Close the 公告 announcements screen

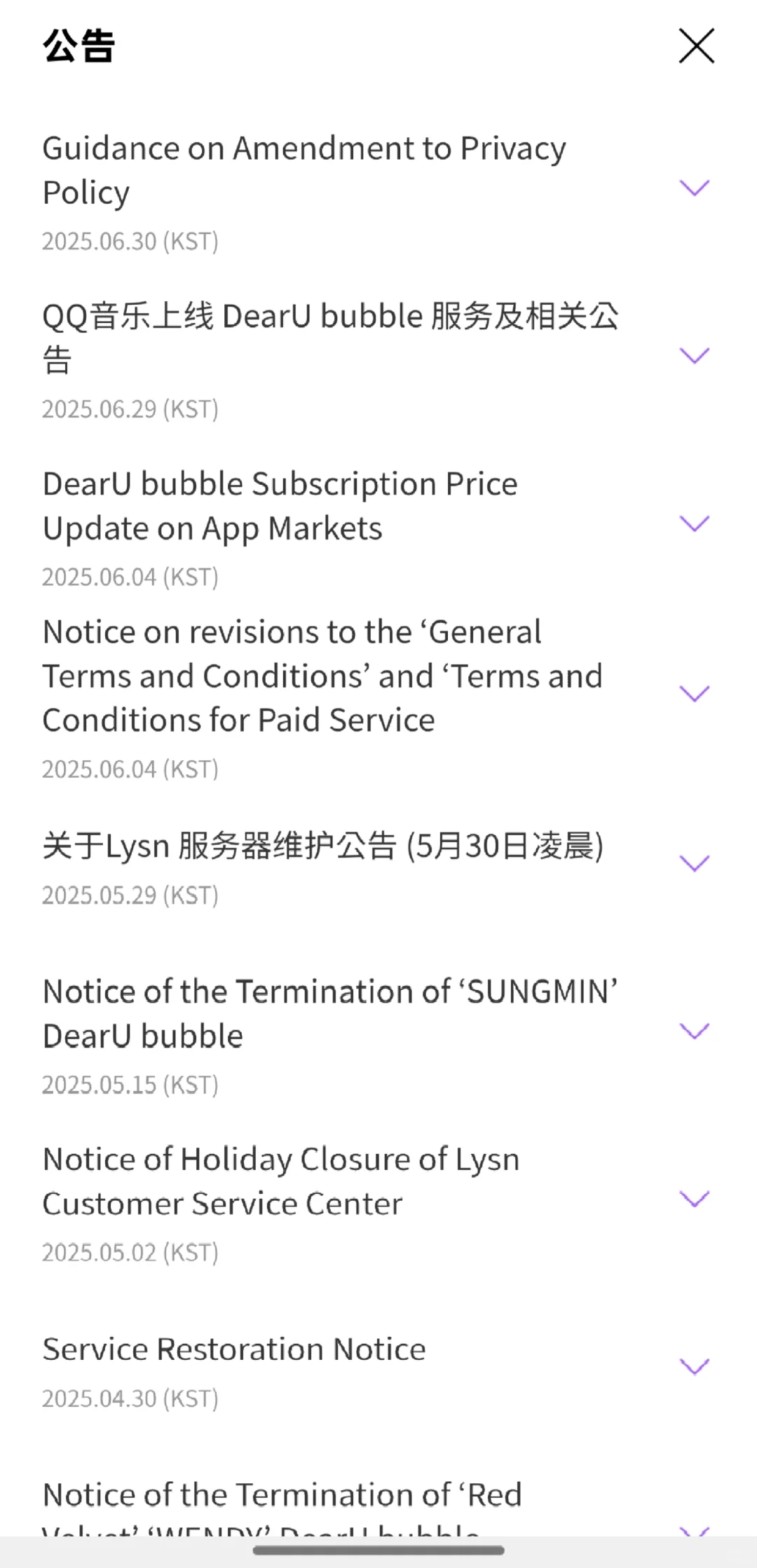point(696,46)
